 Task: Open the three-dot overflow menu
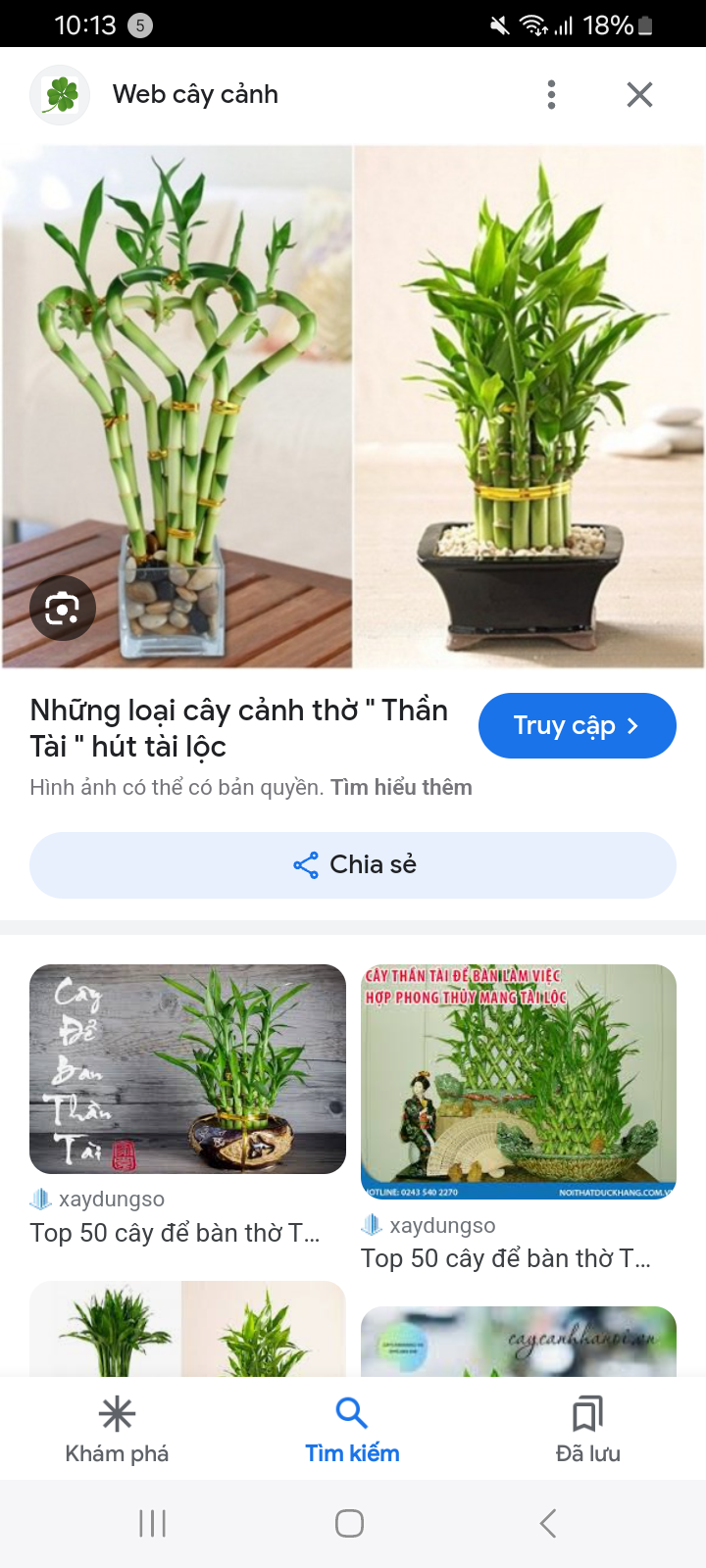pyautogui.click(x=551, y=95)
